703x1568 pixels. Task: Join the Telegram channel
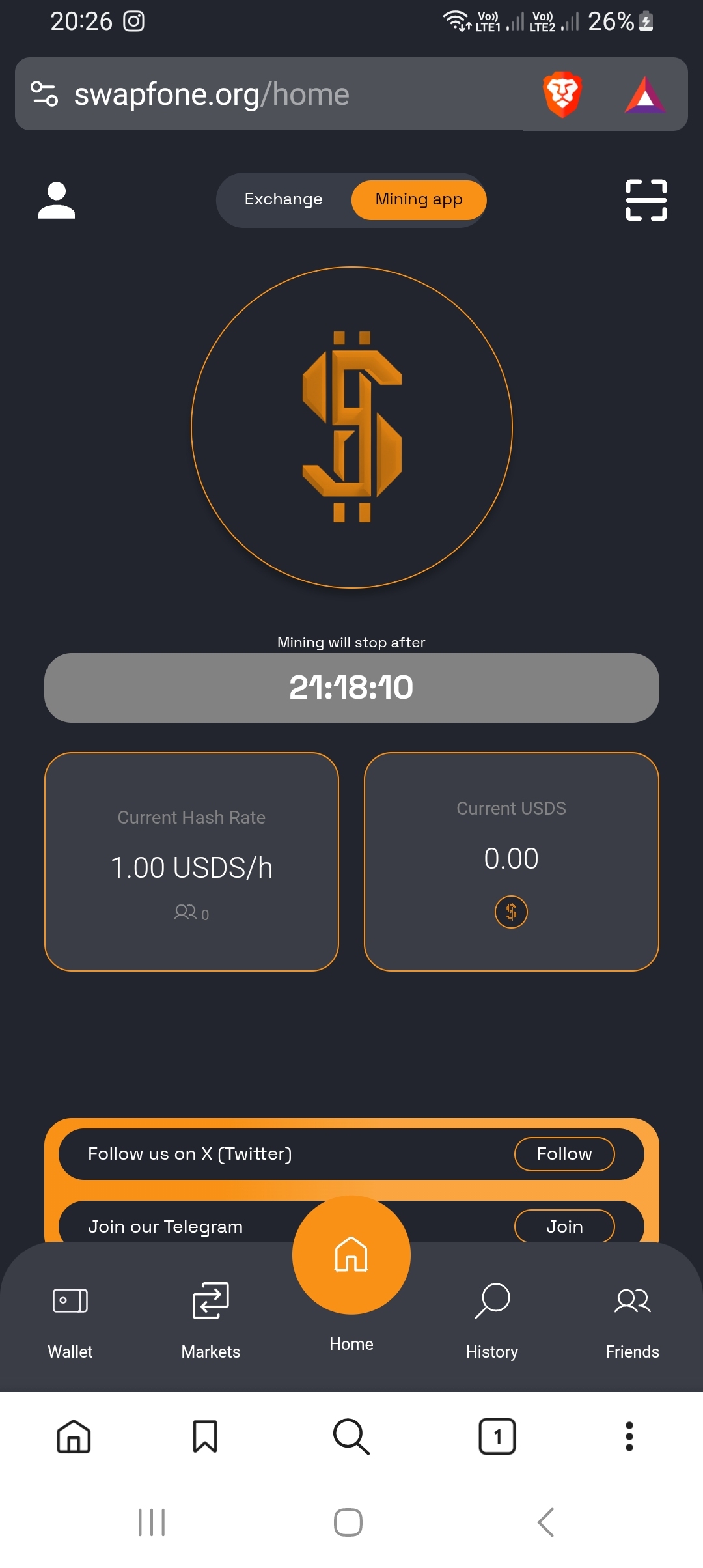click(564, 1226)
